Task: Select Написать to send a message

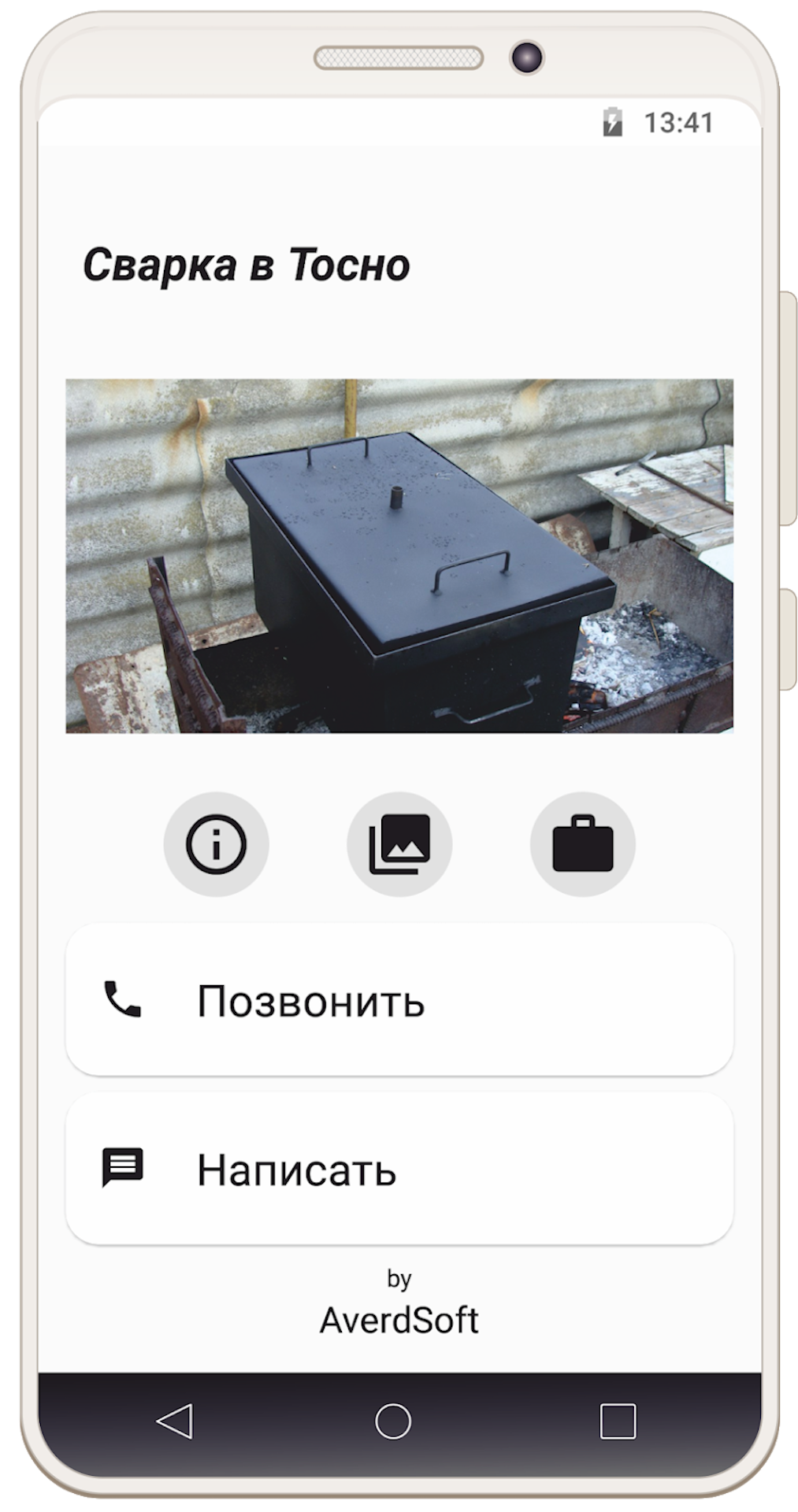Action: pos(399,1169)
